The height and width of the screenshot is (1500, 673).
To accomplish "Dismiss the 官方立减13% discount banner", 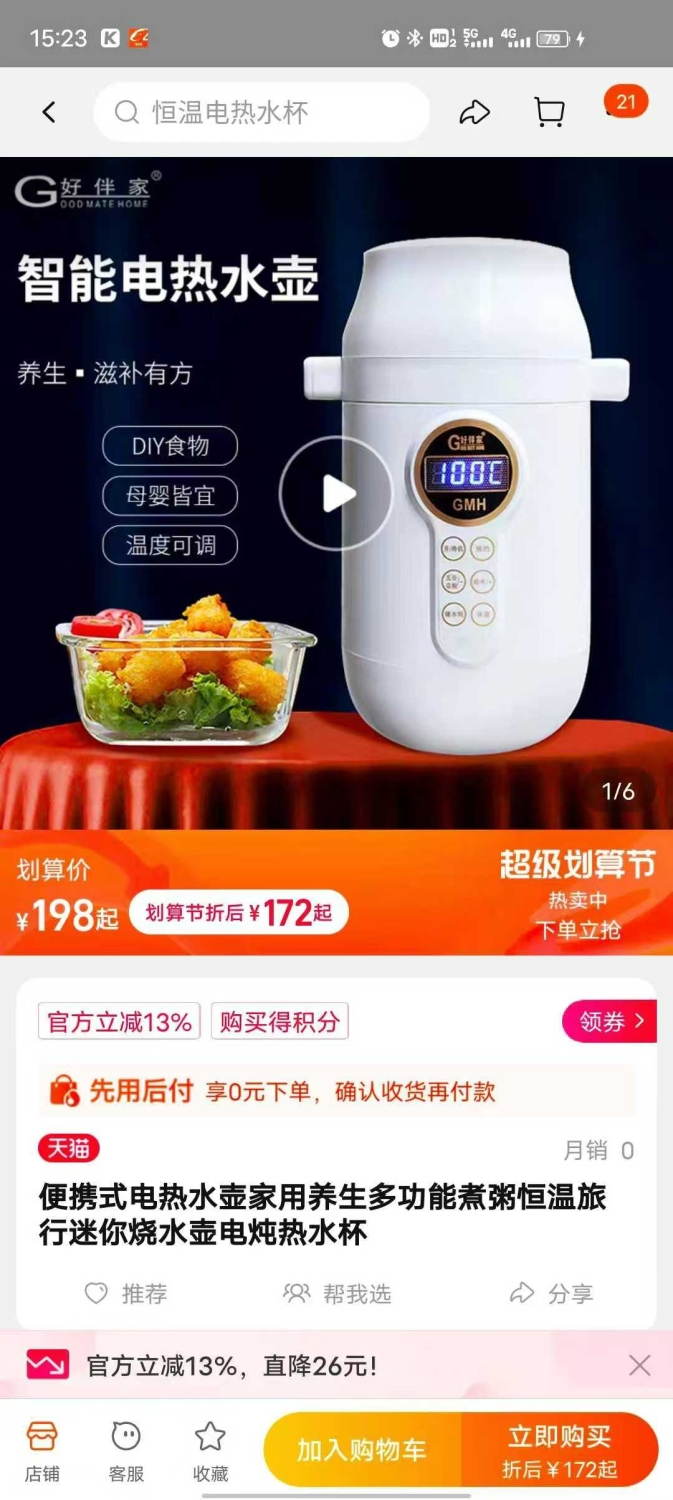I will pos(640,1365).
